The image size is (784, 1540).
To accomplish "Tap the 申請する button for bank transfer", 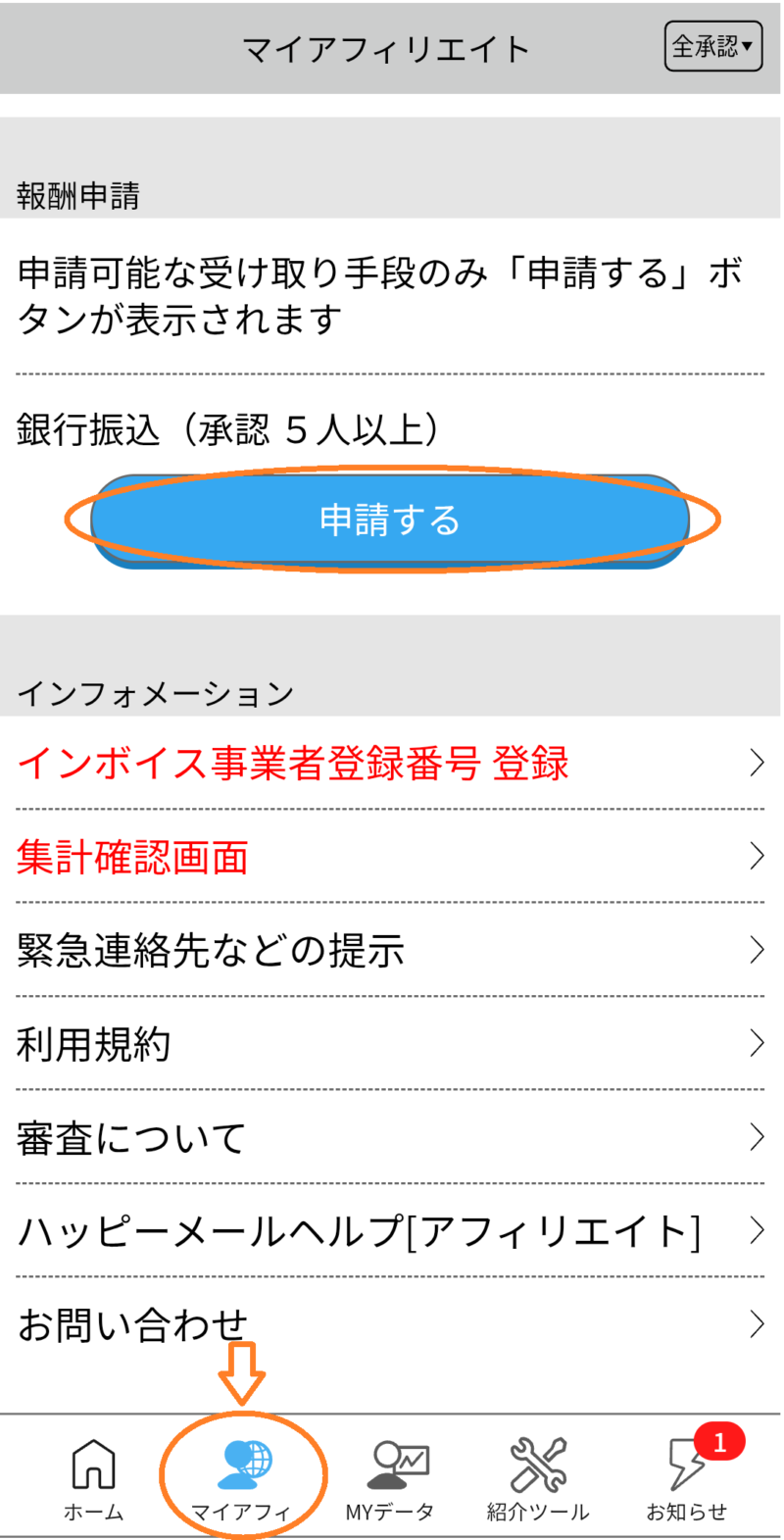I will click(x=390, y=520).
